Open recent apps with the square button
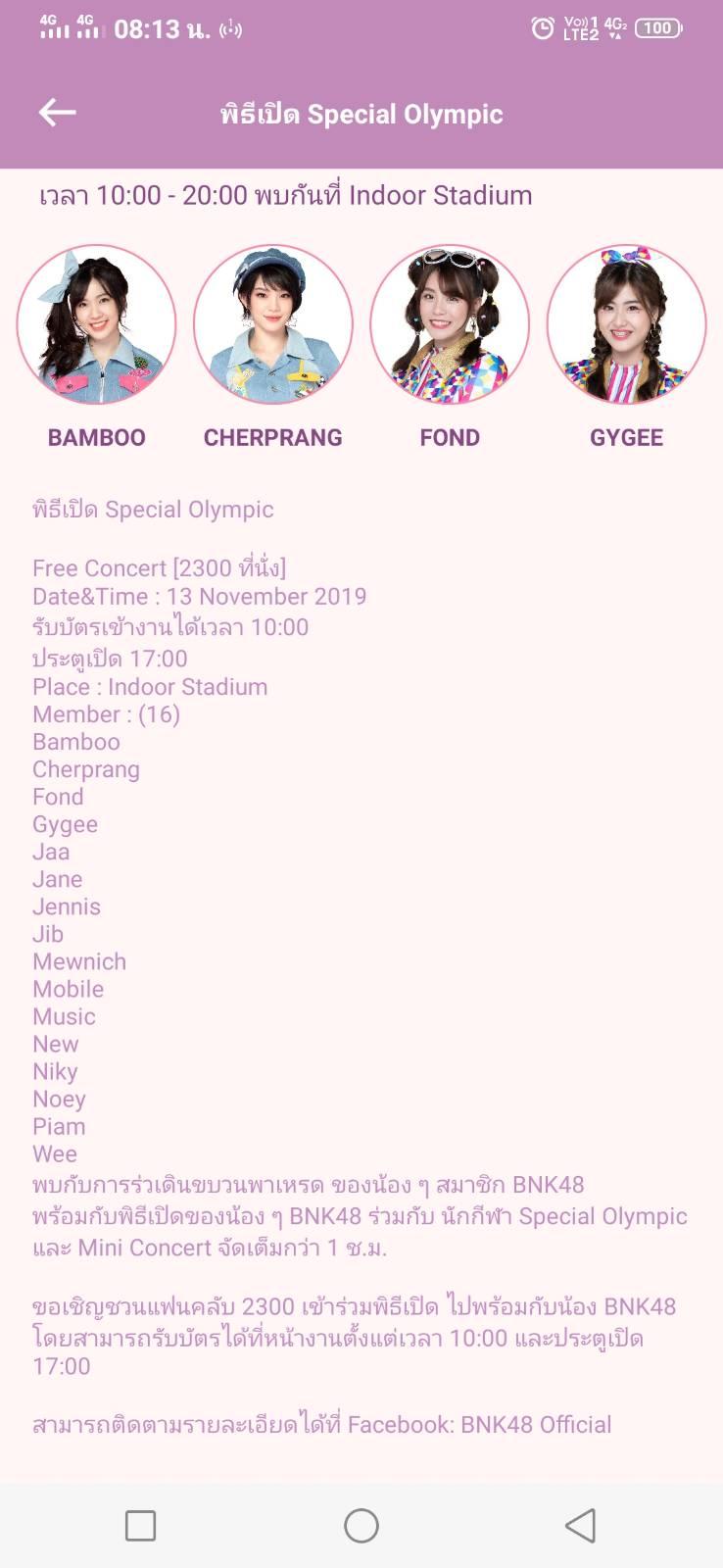Image resolution: width=723 pixels, height=1568 pixels. click(141, 1525)
